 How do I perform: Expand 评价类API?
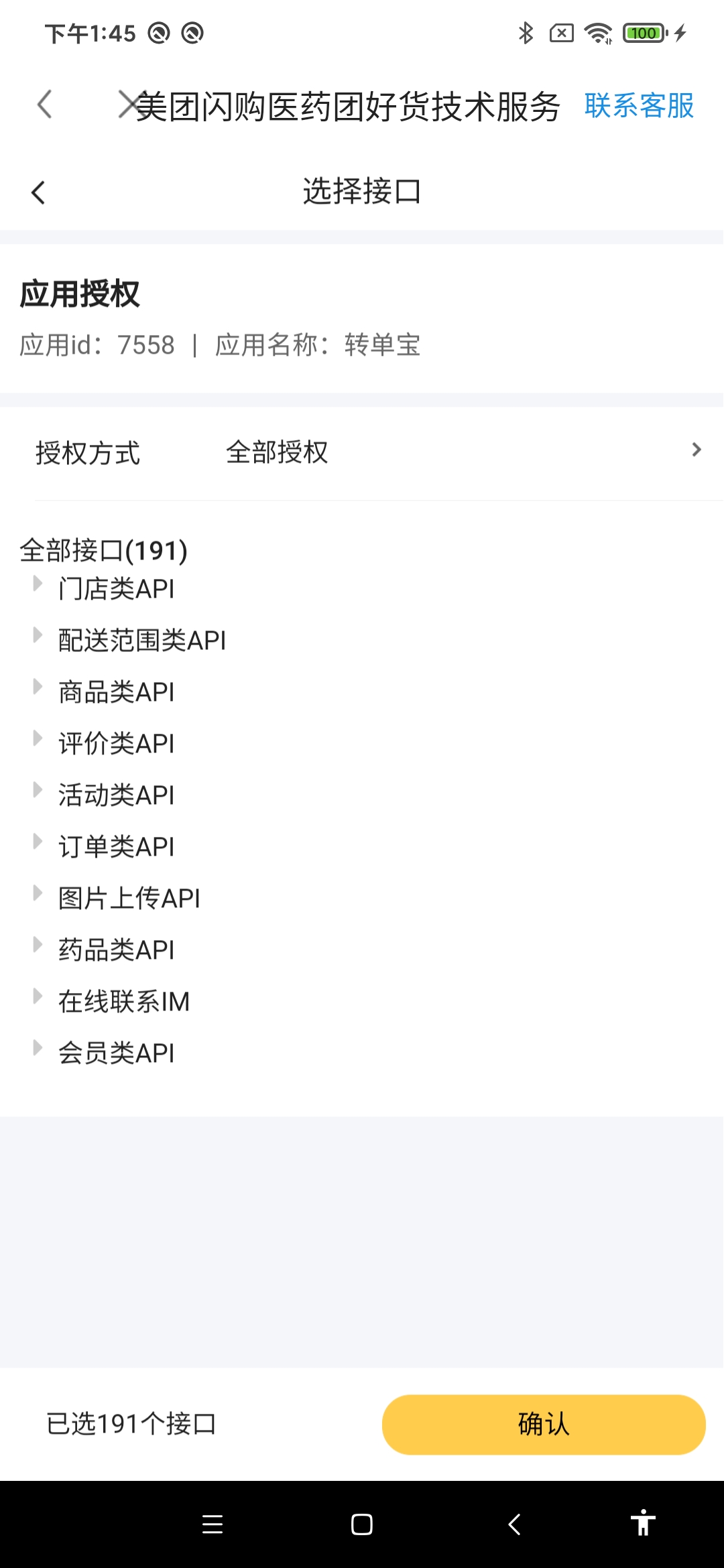pos(38,738)
